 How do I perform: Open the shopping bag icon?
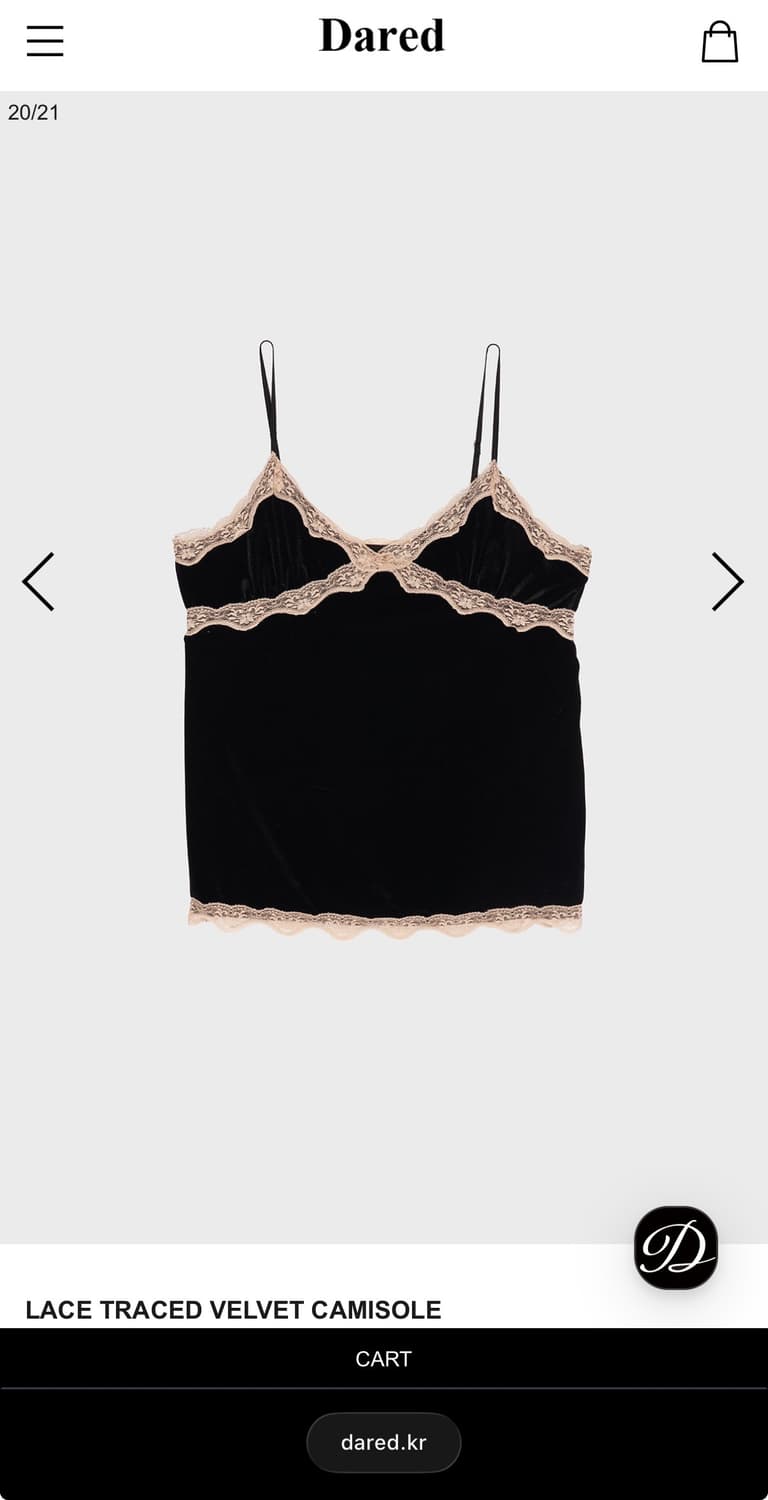721,41
